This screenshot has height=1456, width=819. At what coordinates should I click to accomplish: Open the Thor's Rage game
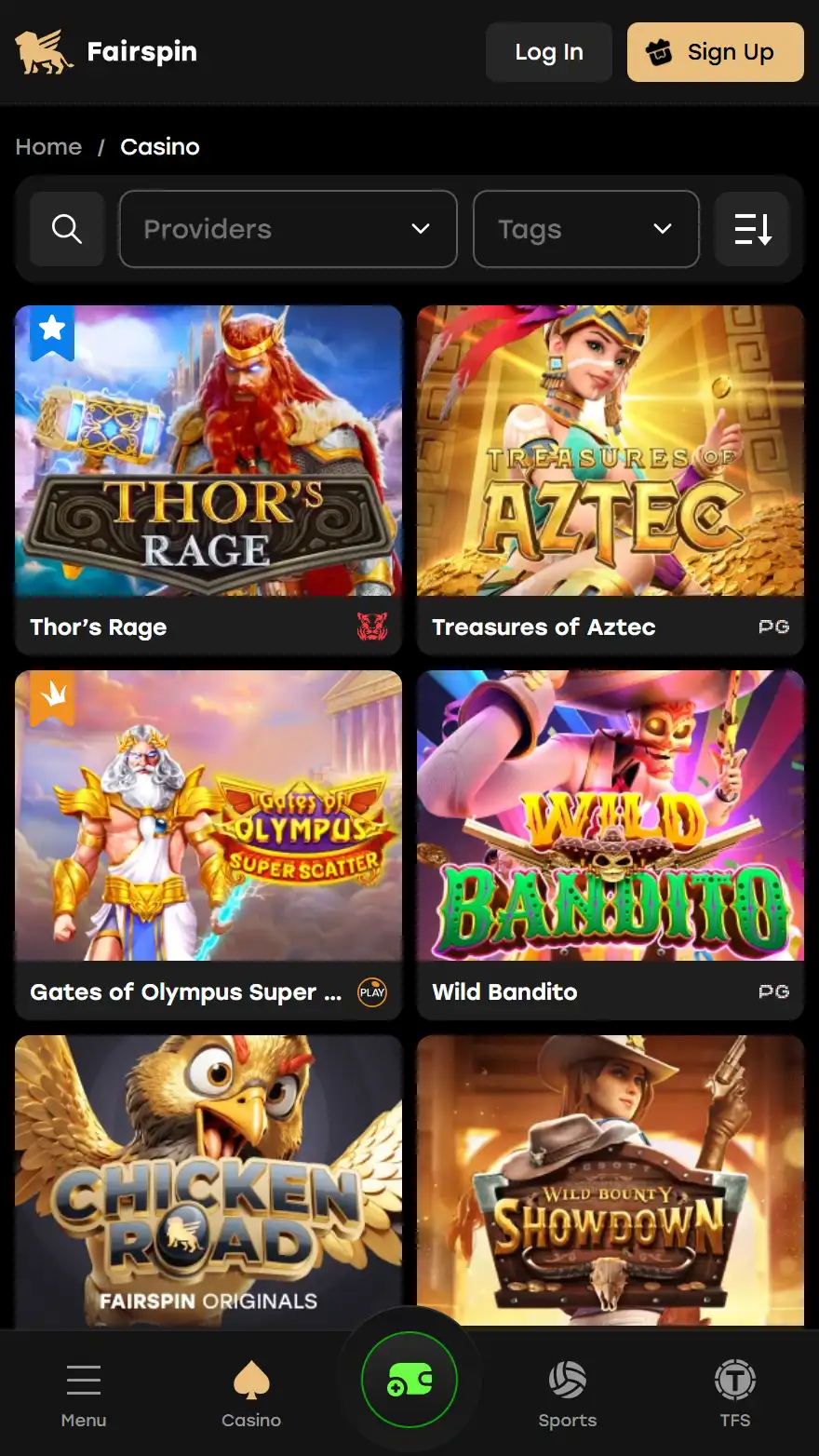[208, 452]
